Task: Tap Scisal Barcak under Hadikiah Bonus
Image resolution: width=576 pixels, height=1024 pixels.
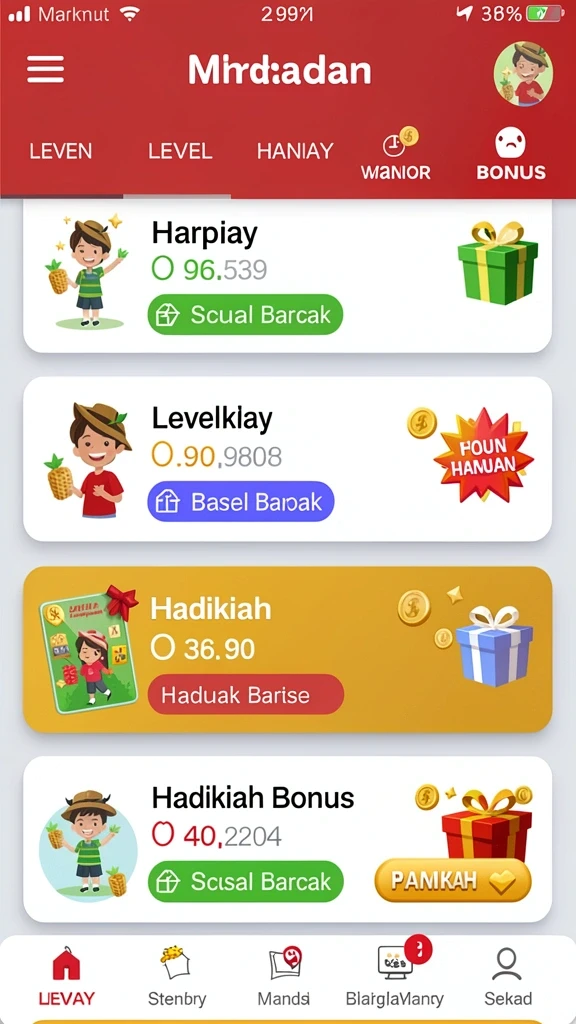Action: pos(246,882)
